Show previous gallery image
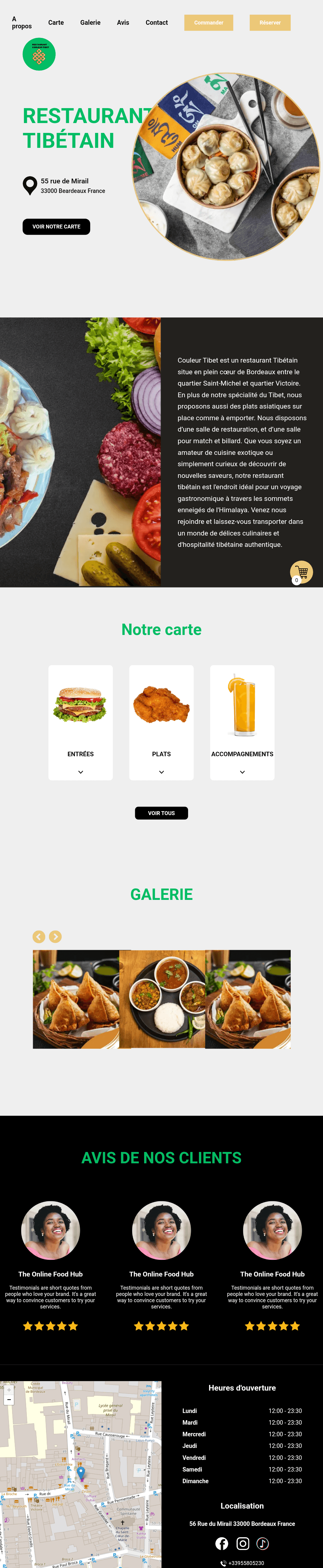The image size is (323, 1568). click(x=39, y=936)
